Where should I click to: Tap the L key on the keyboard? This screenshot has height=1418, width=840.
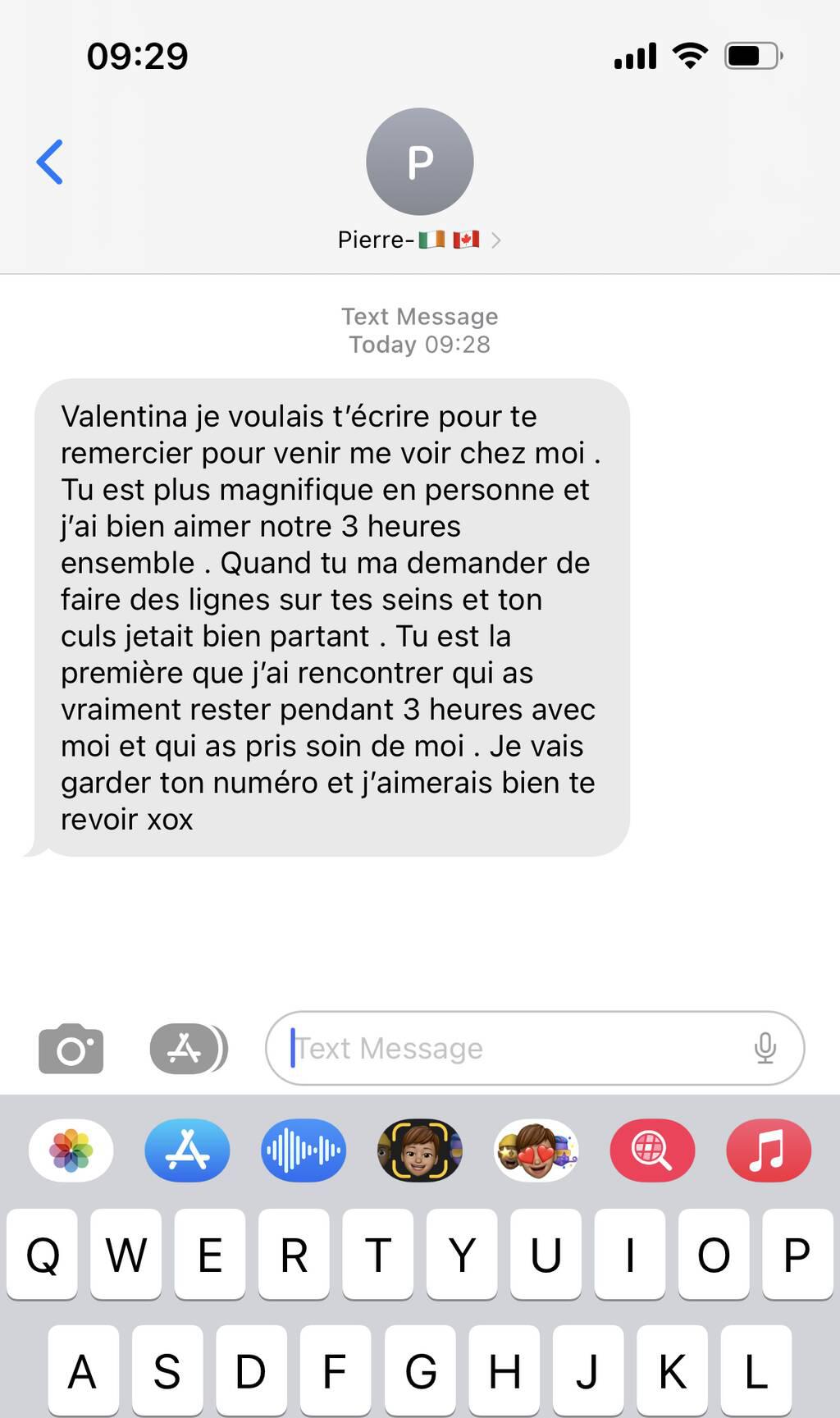[x=756, y=1370]
